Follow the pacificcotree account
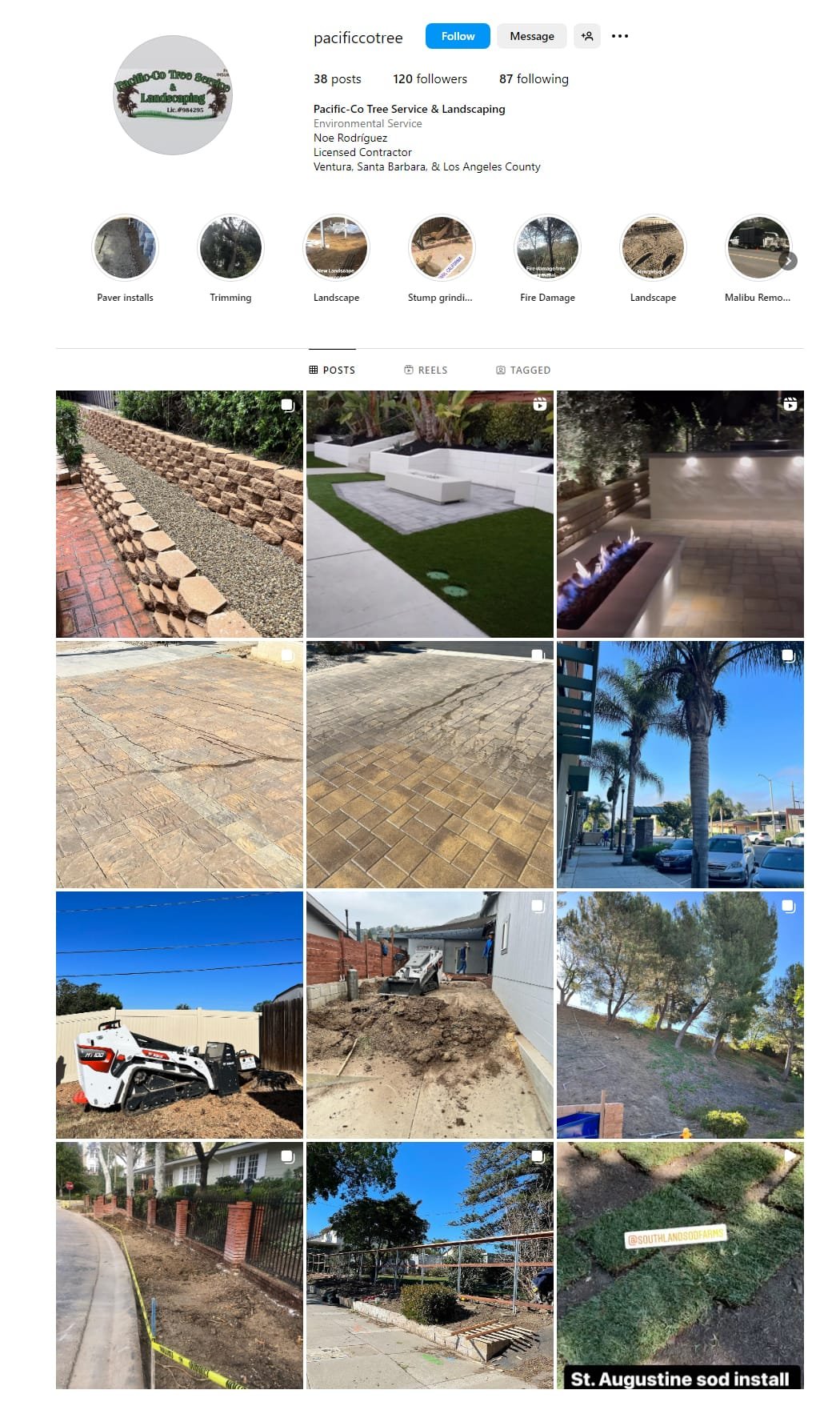This screenshot has height=1402, width=840. pyautogui.click(x=457, y=36)
